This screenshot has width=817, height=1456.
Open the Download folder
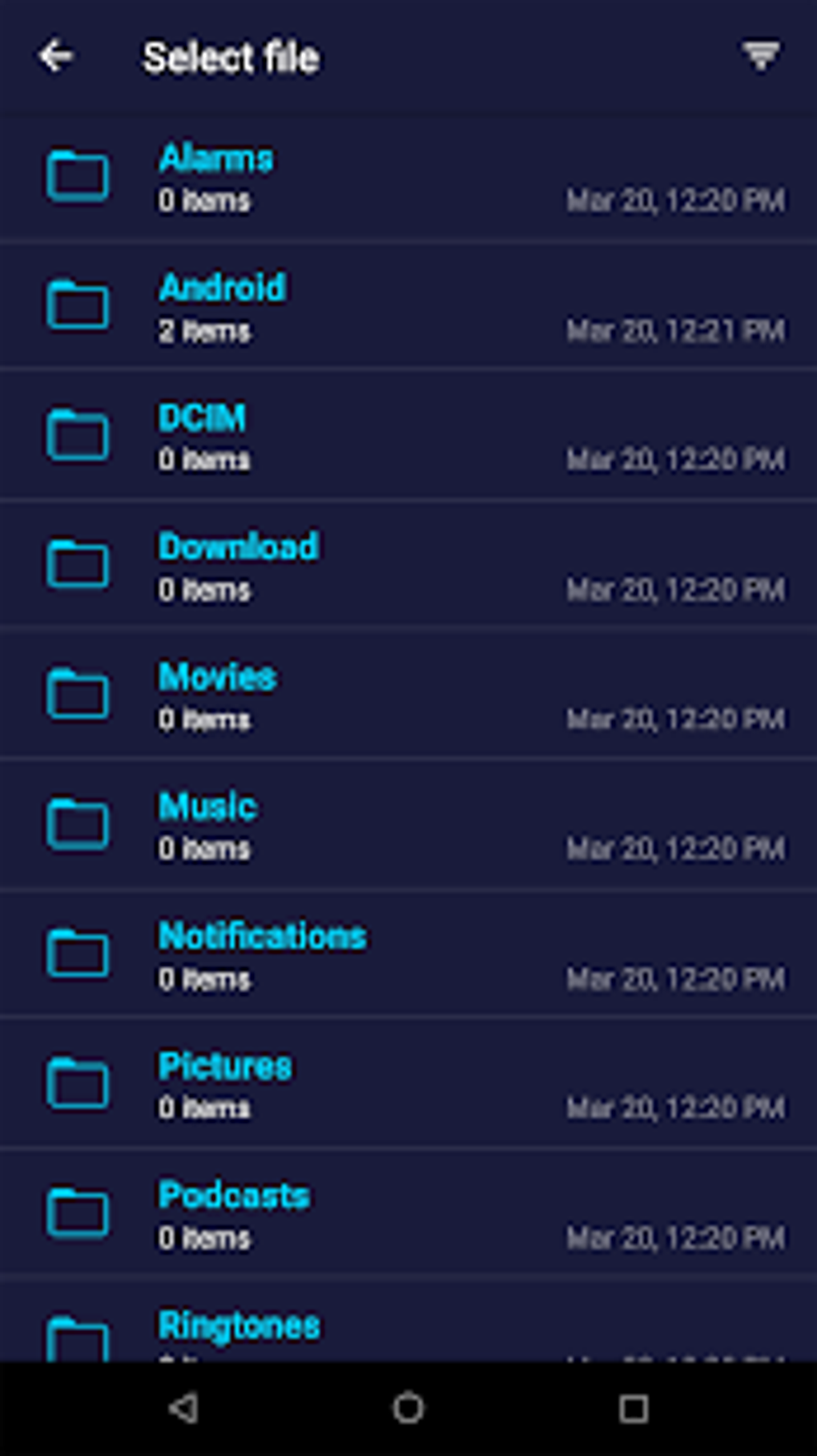click(408, 567)
